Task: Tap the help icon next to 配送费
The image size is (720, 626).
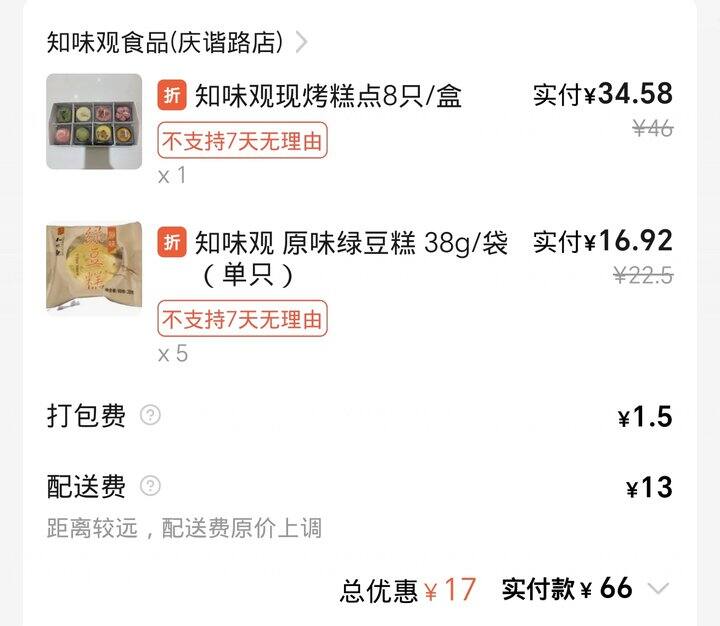Action: click(x=150, y=486)
